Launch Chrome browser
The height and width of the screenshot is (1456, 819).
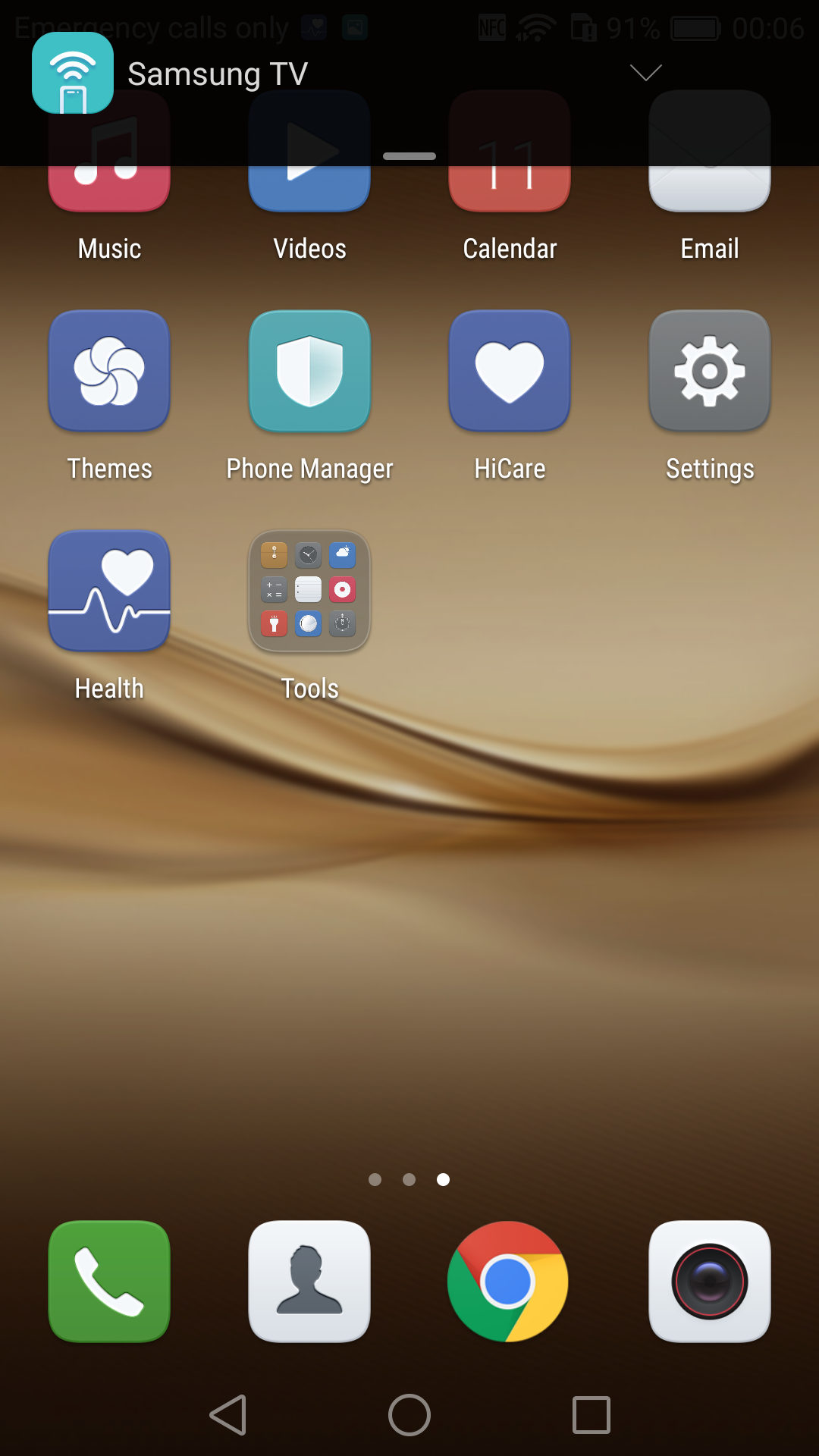(x=508, y=1282)
